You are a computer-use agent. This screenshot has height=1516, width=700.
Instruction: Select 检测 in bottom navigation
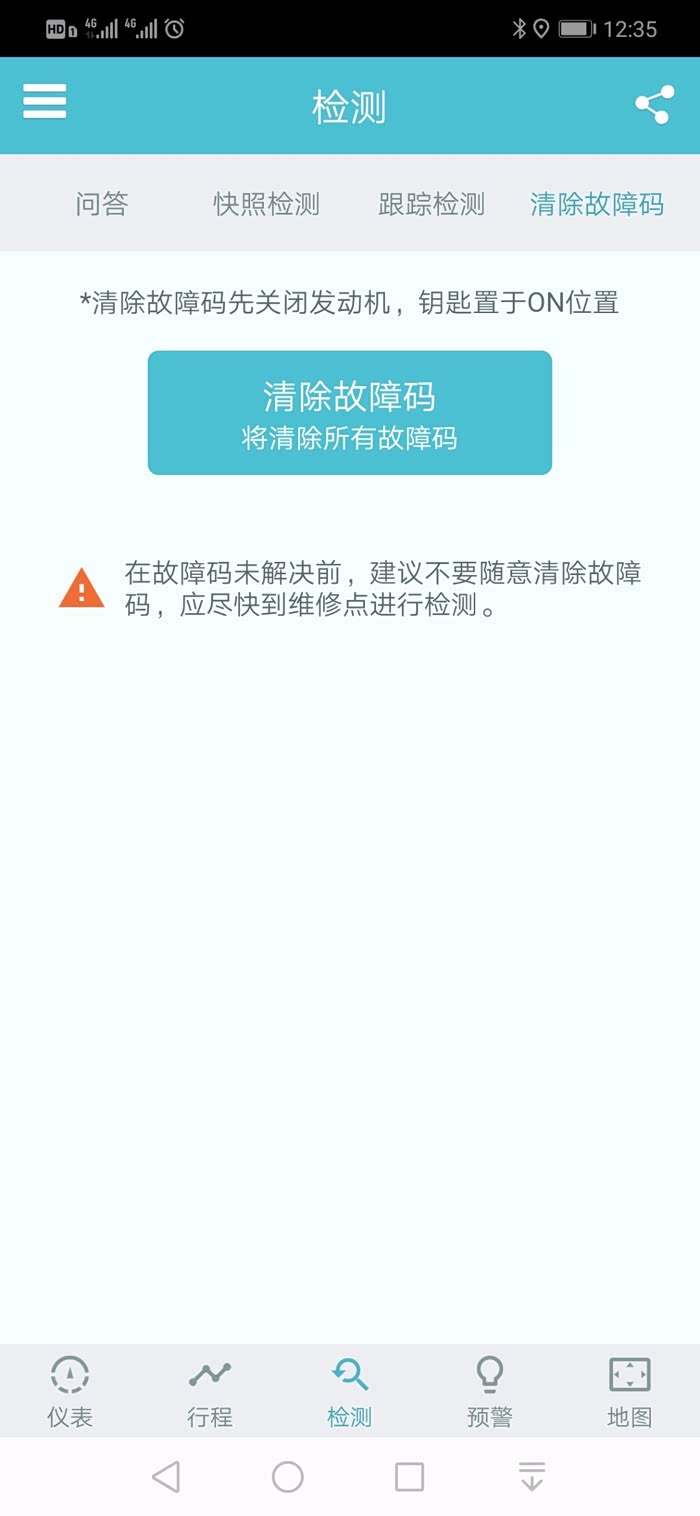pos(350,1391)
